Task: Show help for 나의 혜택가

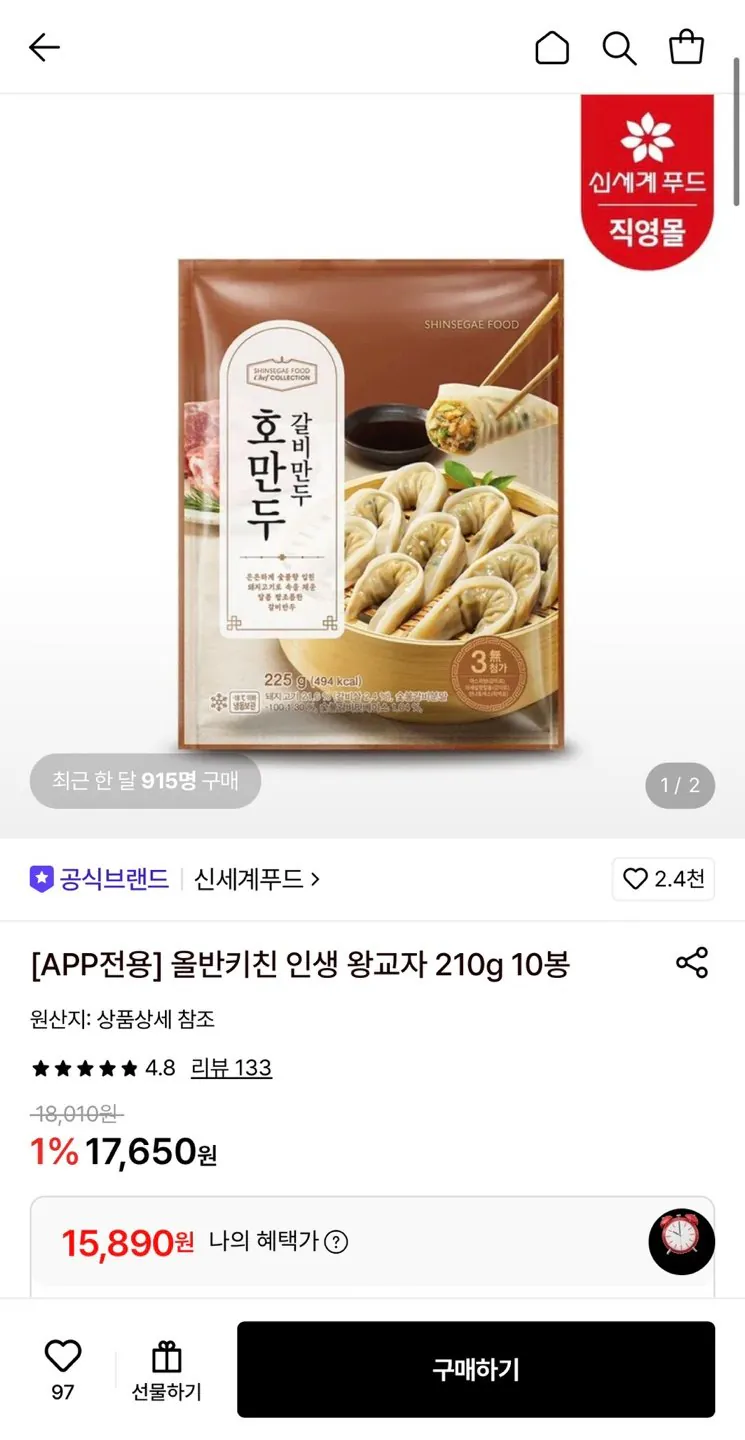Action: (x=337, y=1243)
